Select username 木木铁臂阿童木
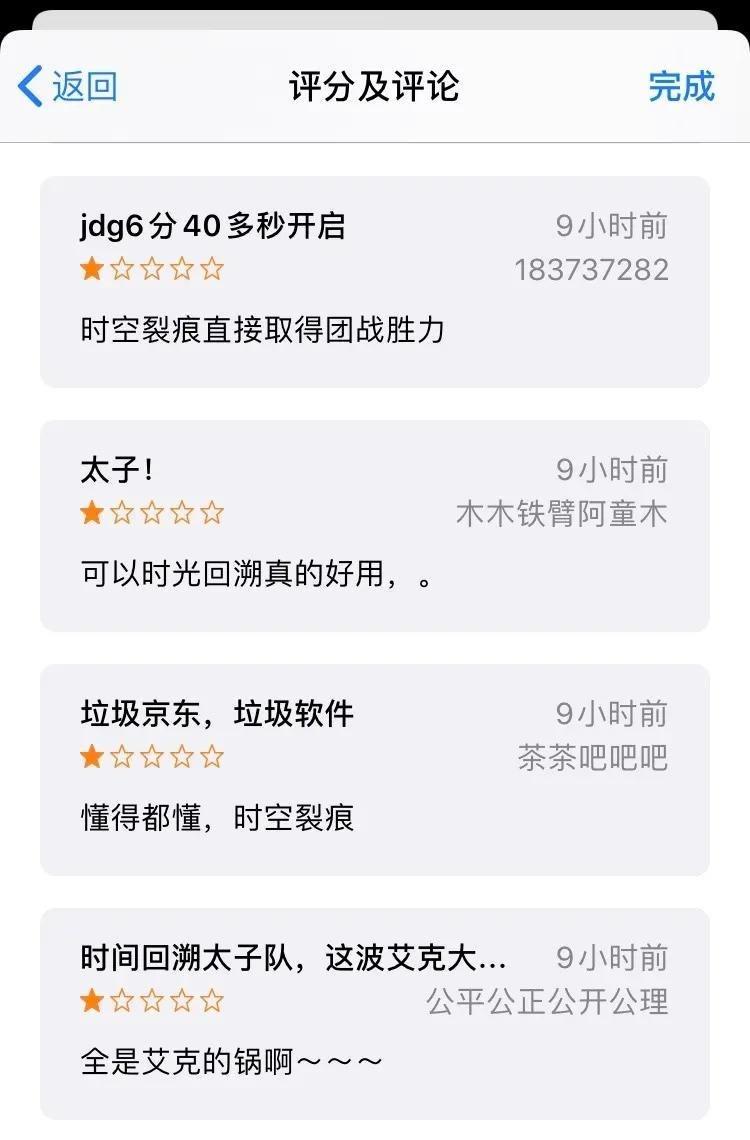The height and width of the screenshot is (1140, 750). pyautogui.click(x=563, y=509)
